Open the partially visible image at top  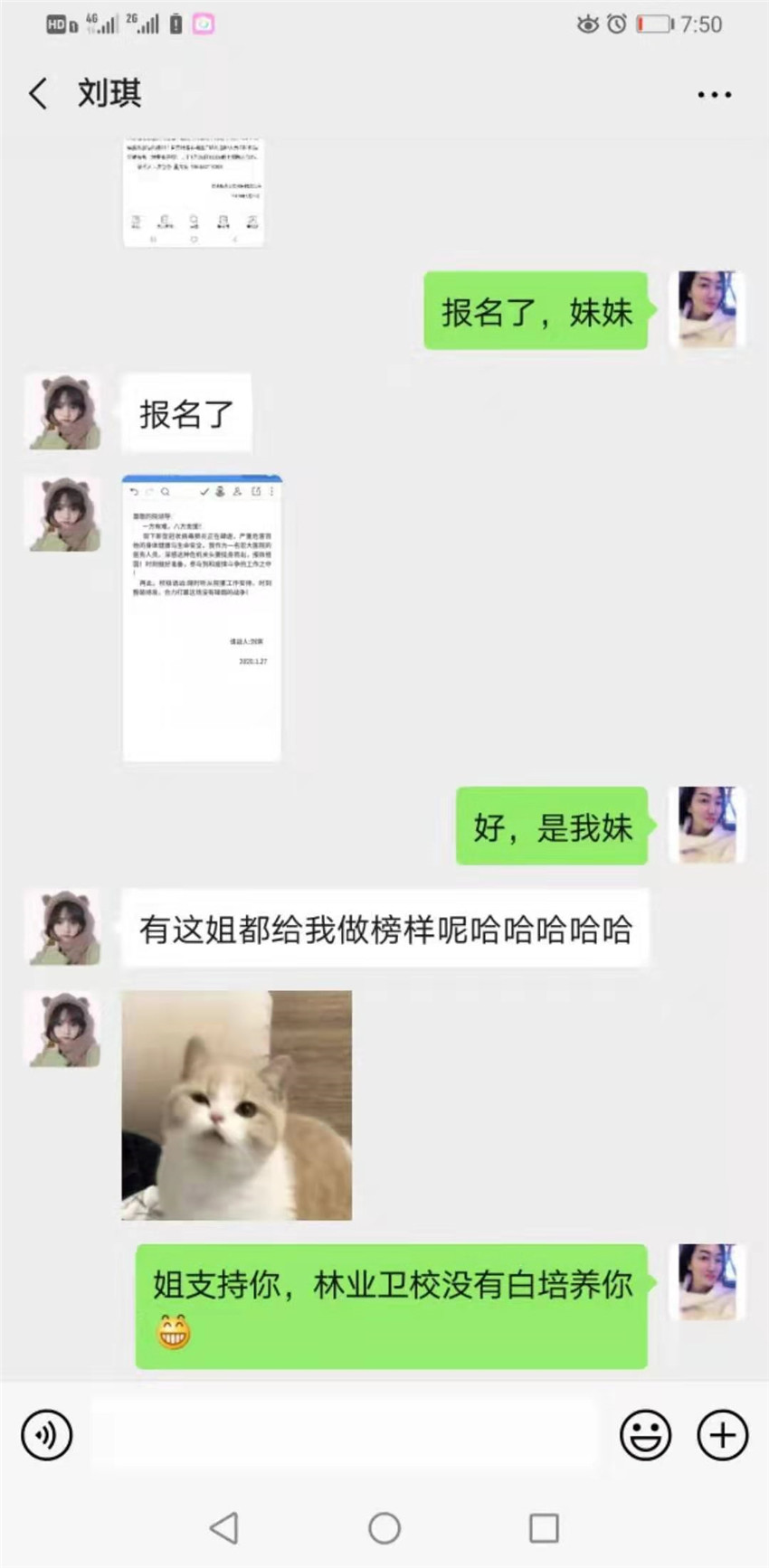pos(194,193)
